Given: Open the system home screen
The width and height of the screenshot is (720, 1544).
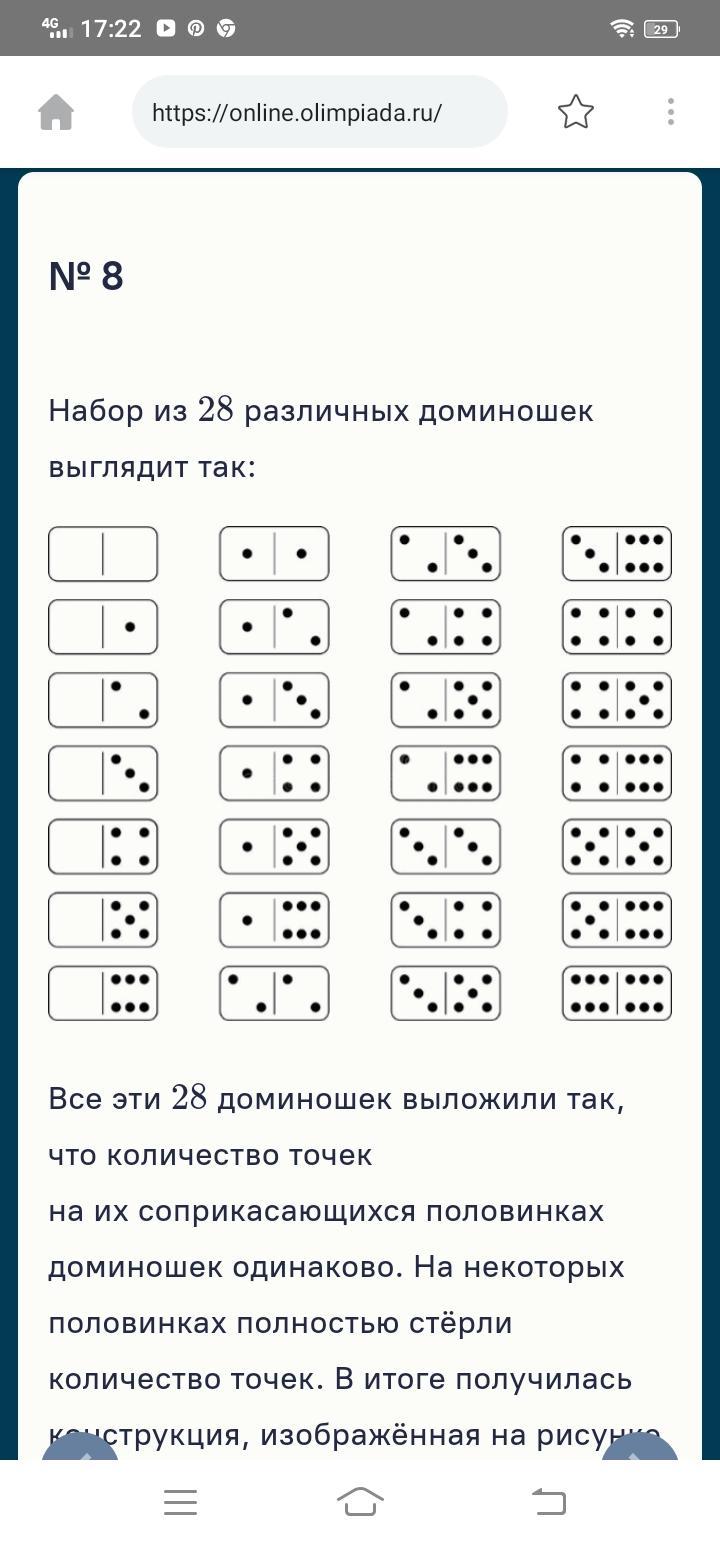Looking at the screenshot, I should [x=360, y=1501].
